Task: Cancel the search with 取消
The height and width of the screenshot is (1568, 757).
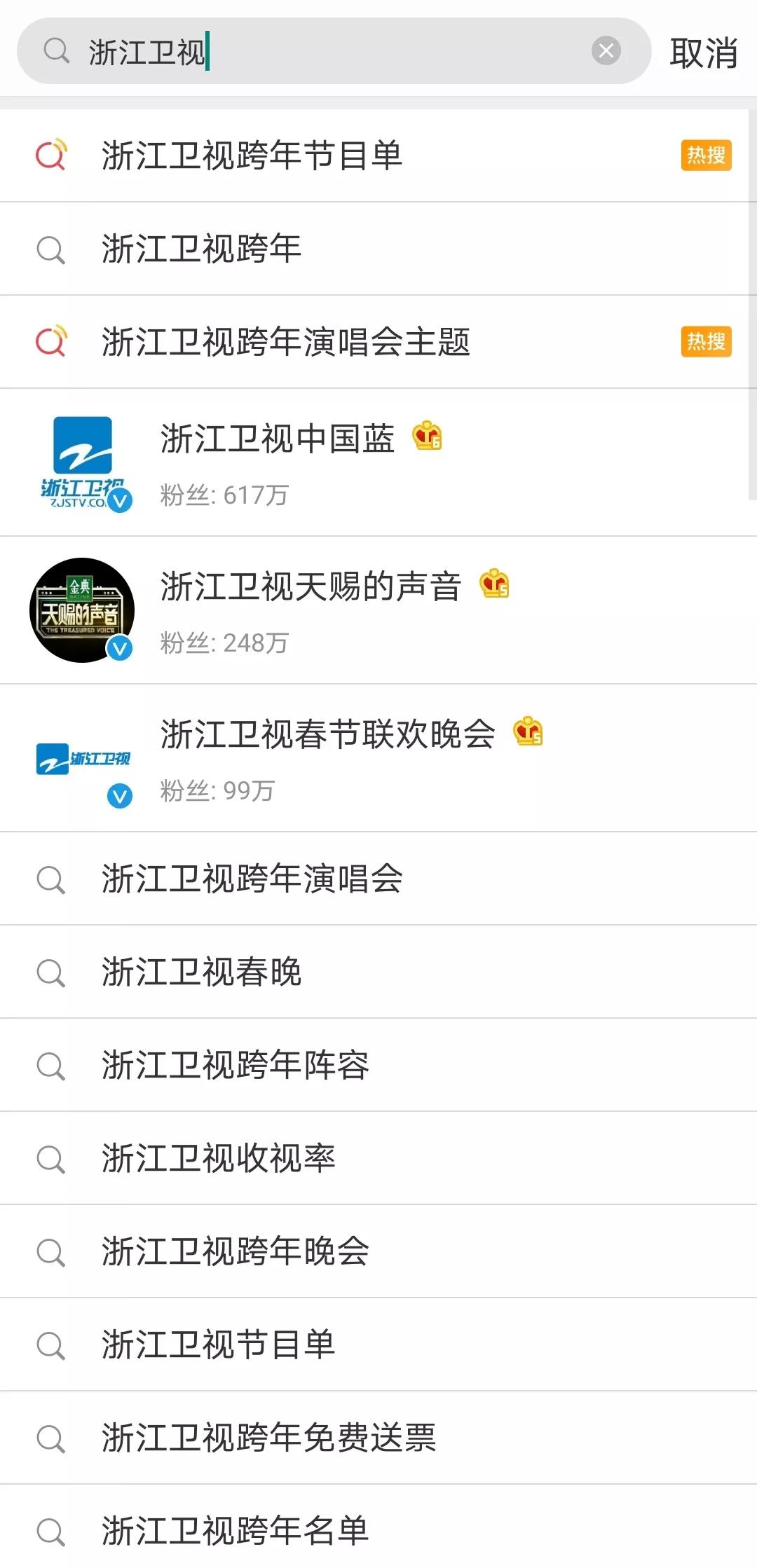Action: pyautogui.click(x=703, y=53)
